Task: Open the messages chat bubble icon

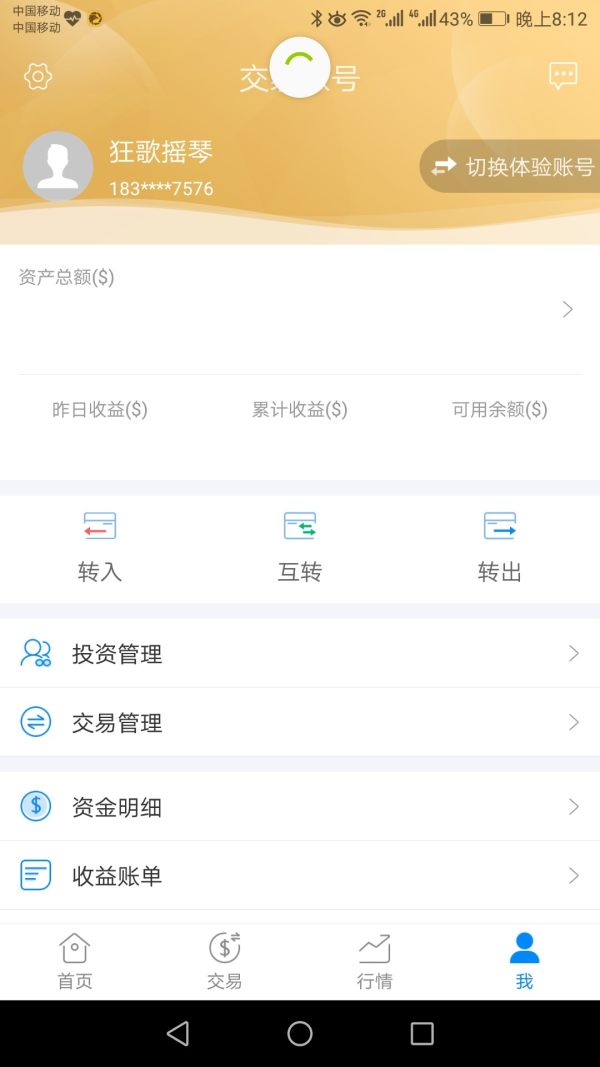Action: click(563, 77)
